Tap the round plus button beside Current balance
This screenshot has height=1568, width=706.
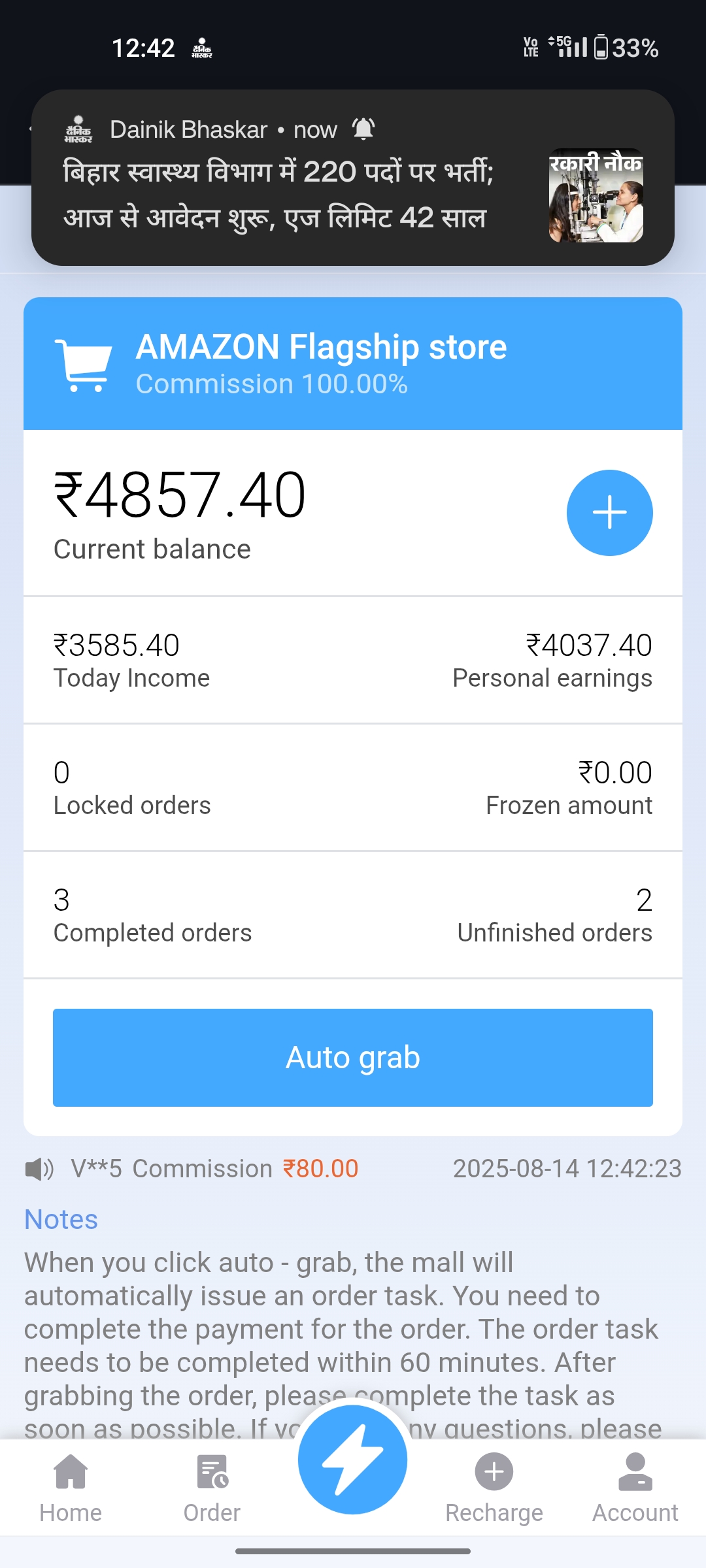tap(609, 513)
